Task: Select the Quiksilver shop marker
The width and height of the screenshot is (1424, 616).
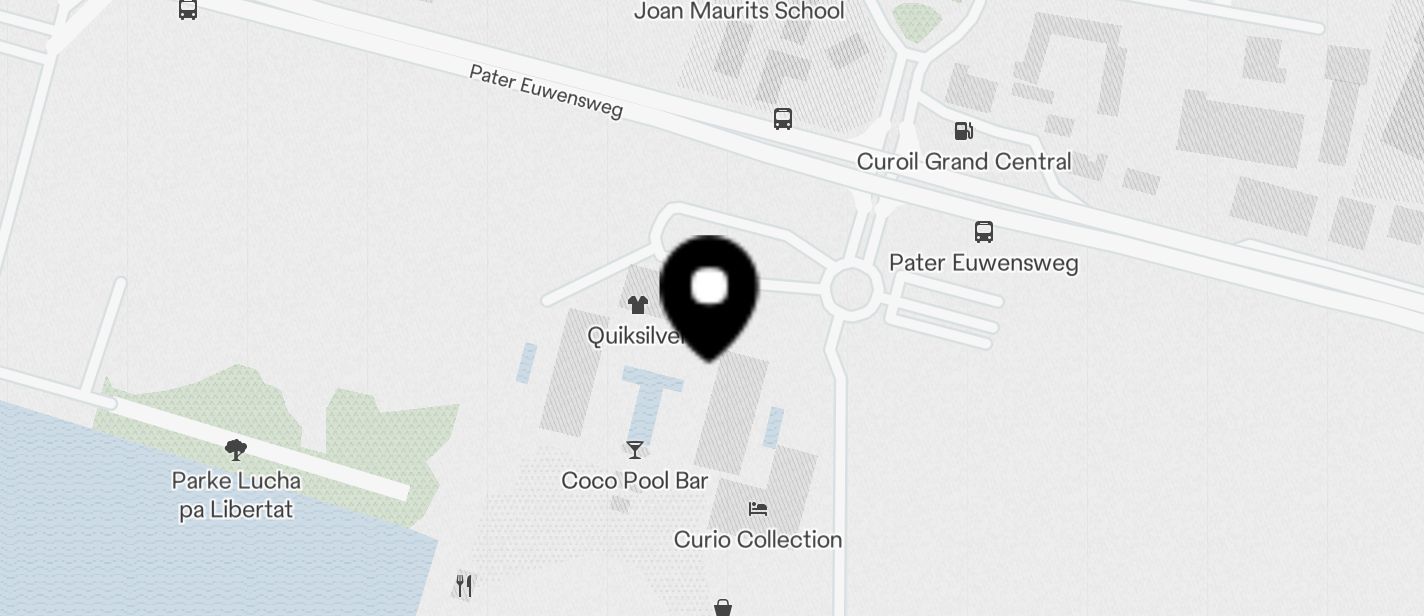Action: [x=637, y=305]
